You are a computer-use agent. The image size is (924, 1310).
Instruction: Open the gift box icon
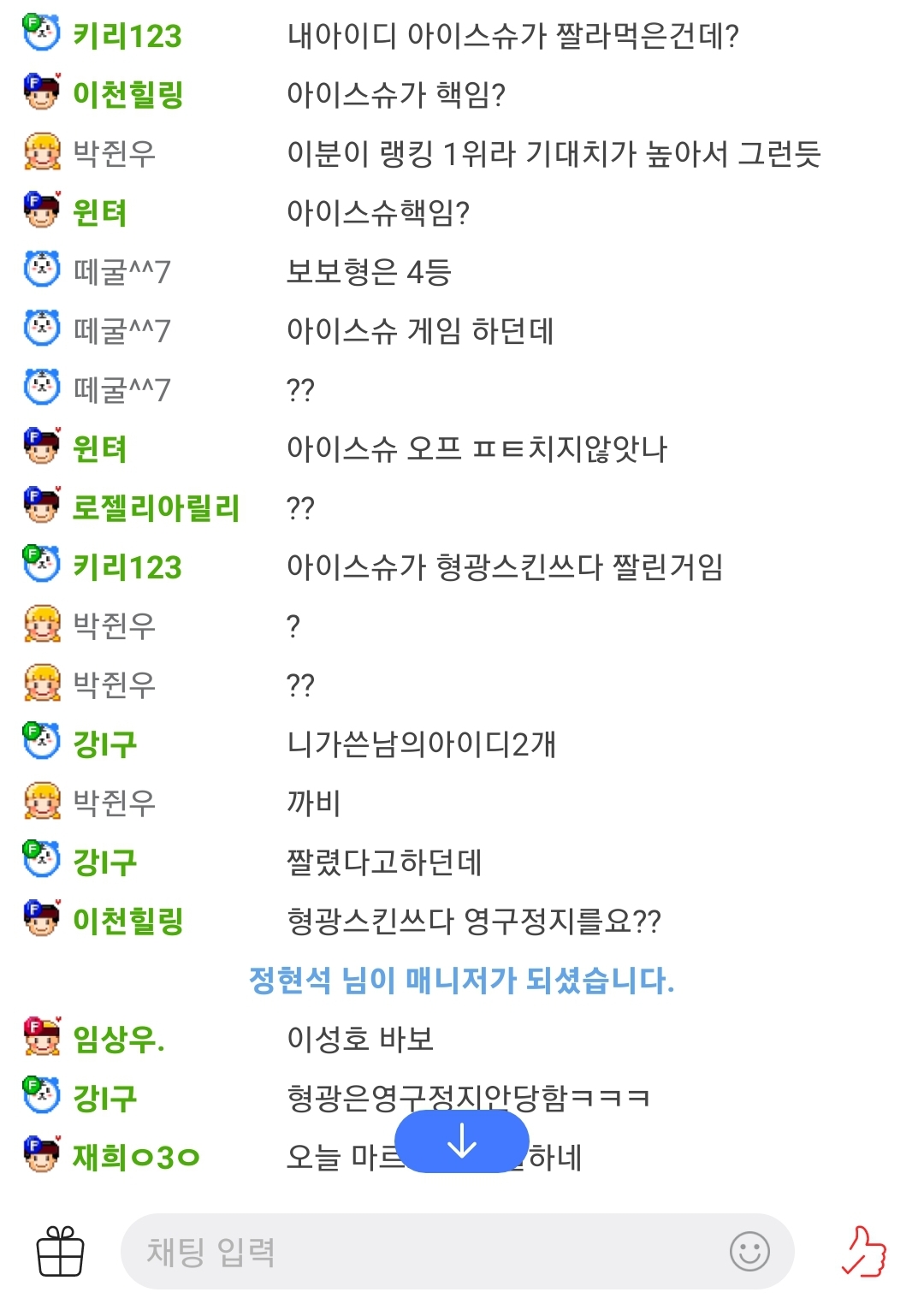pos(61,1252)
